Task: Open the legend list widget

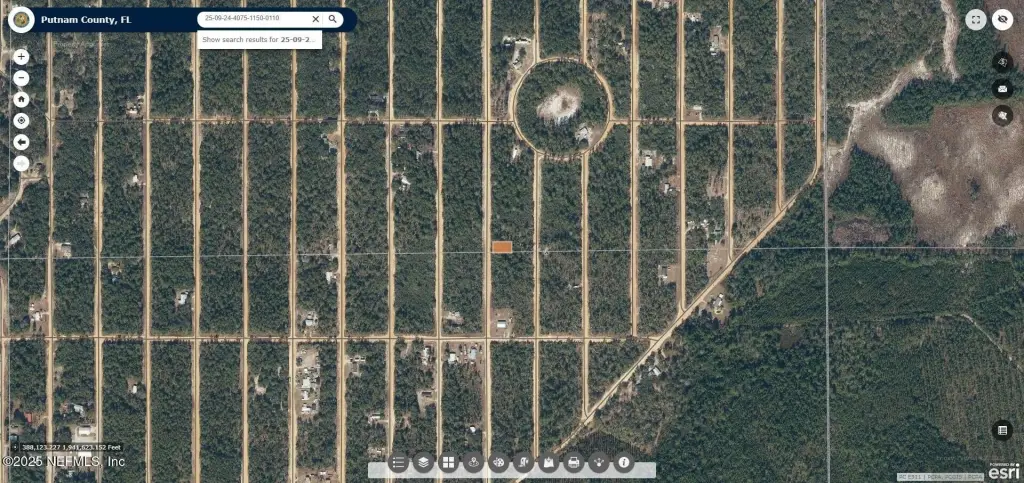Action: coord(399,463)
